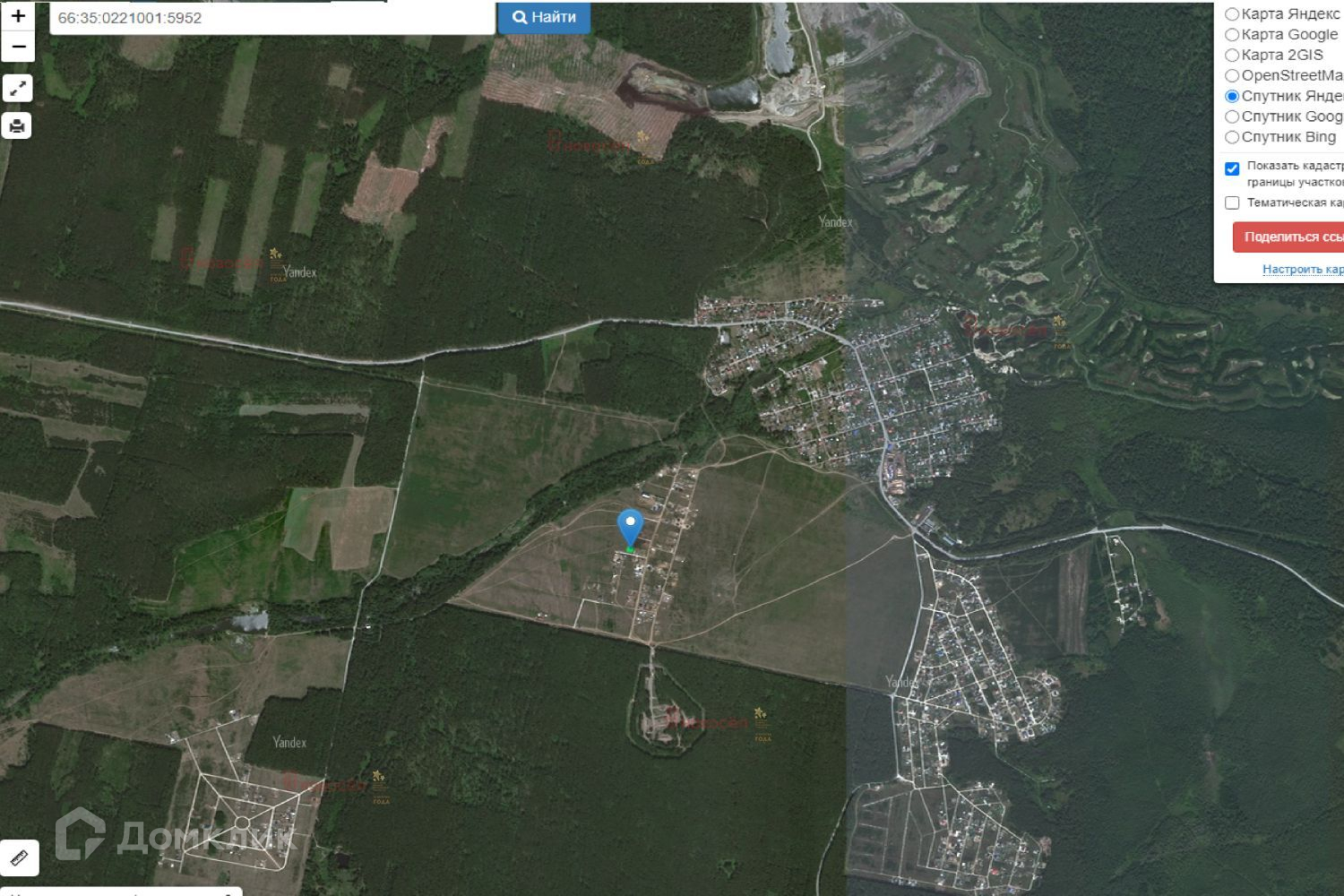Zoom in on the map
This screenshot has width=1344, height=896.
tap(18, 15)
